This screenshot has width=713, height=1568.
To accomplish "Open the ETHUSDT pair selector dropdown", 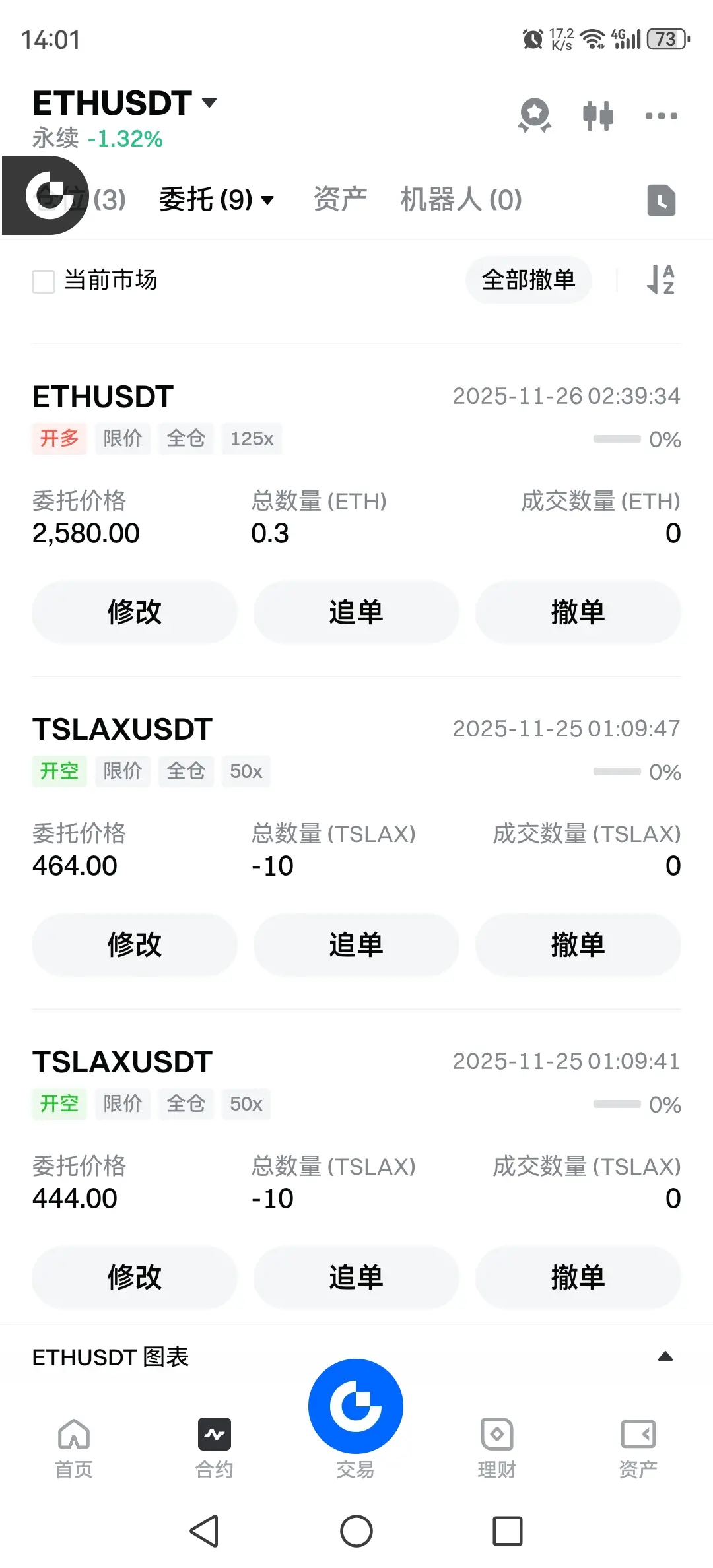I will pyautogui.click(x=125, y=103).
